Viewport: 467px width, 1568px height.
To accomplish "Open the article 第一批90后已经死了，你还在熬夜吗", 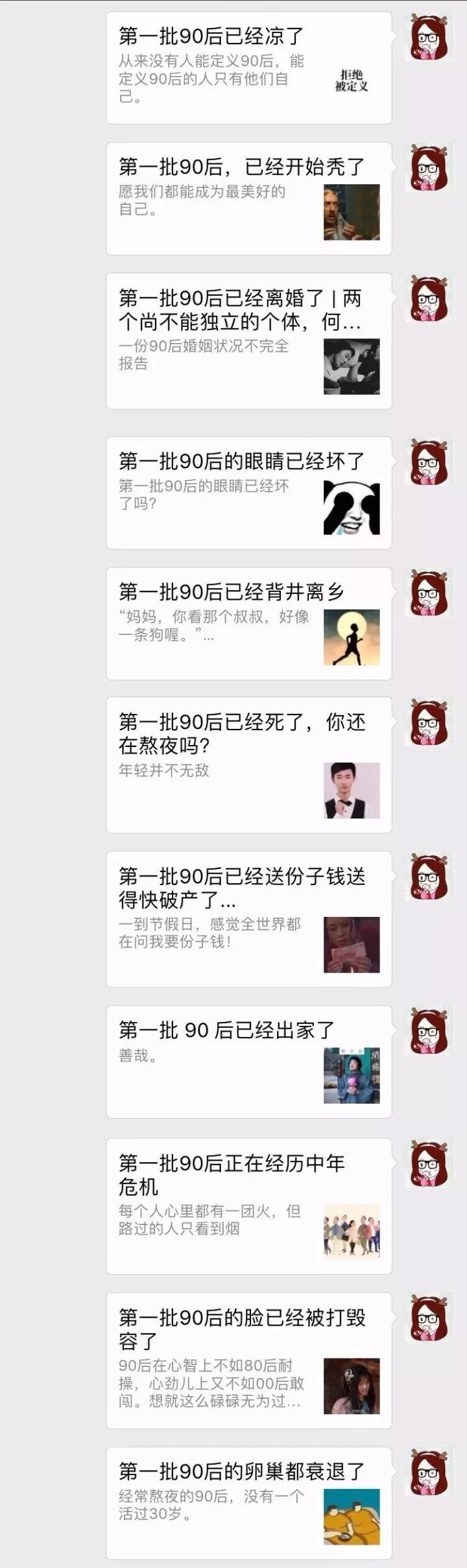I will pos(248,764).
